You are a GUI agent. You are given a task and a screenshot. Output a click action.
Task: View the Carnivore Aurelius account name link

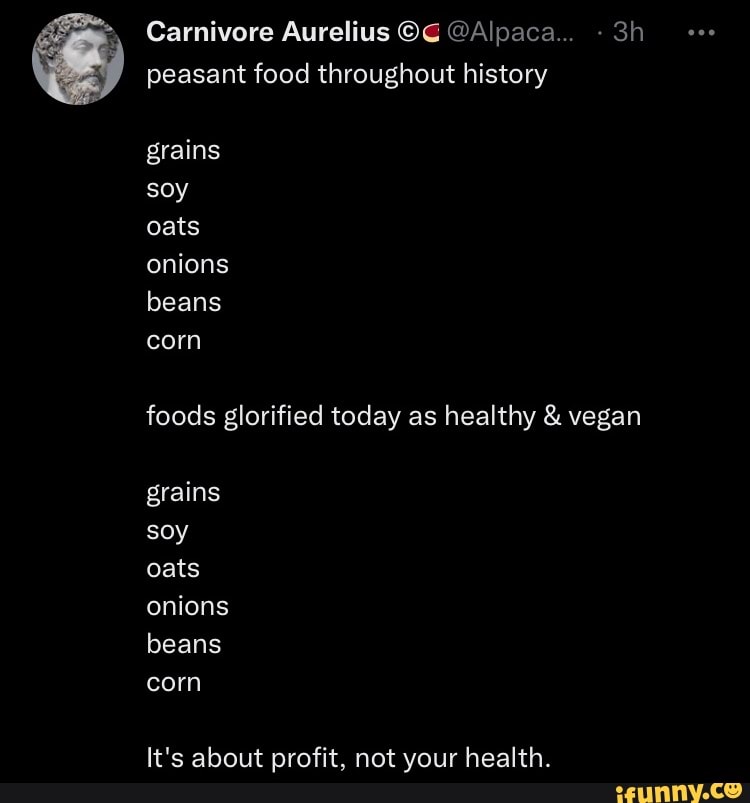click(268, 33)
